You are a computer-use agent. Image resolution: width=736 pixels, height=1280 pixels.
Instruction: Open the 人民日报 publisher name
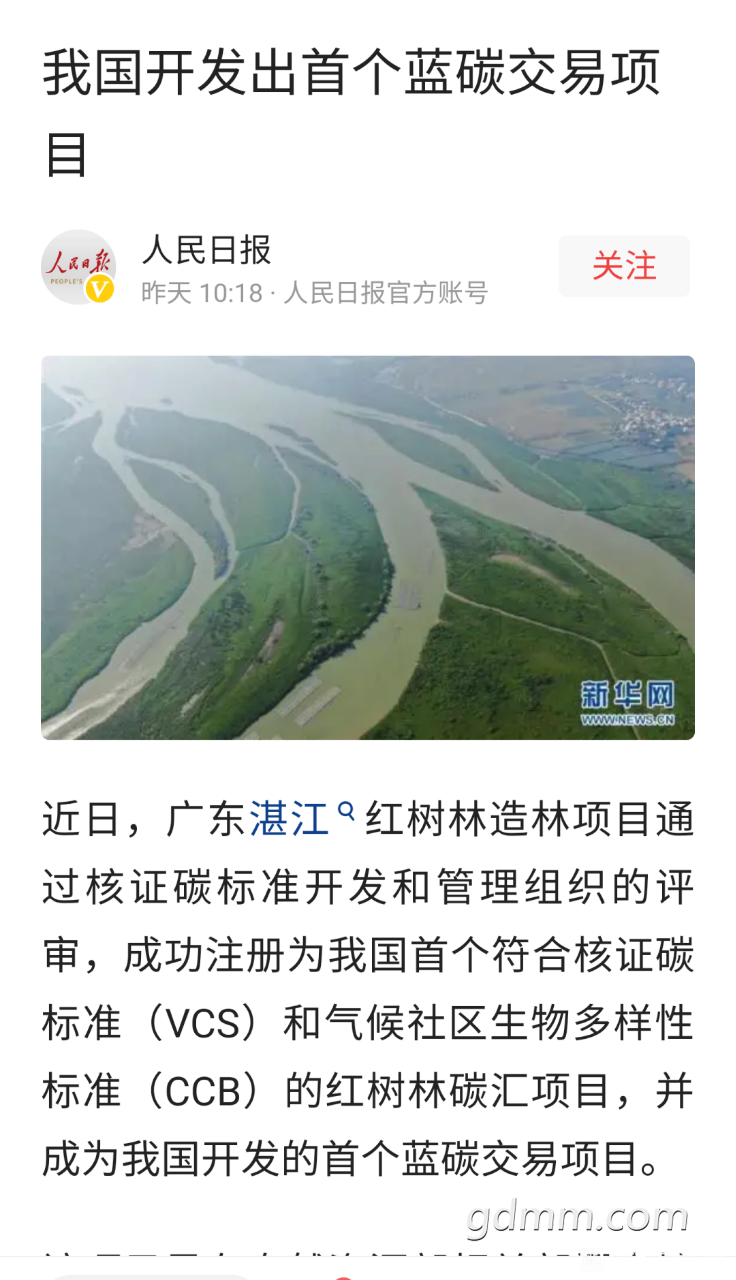coord(207,249)
